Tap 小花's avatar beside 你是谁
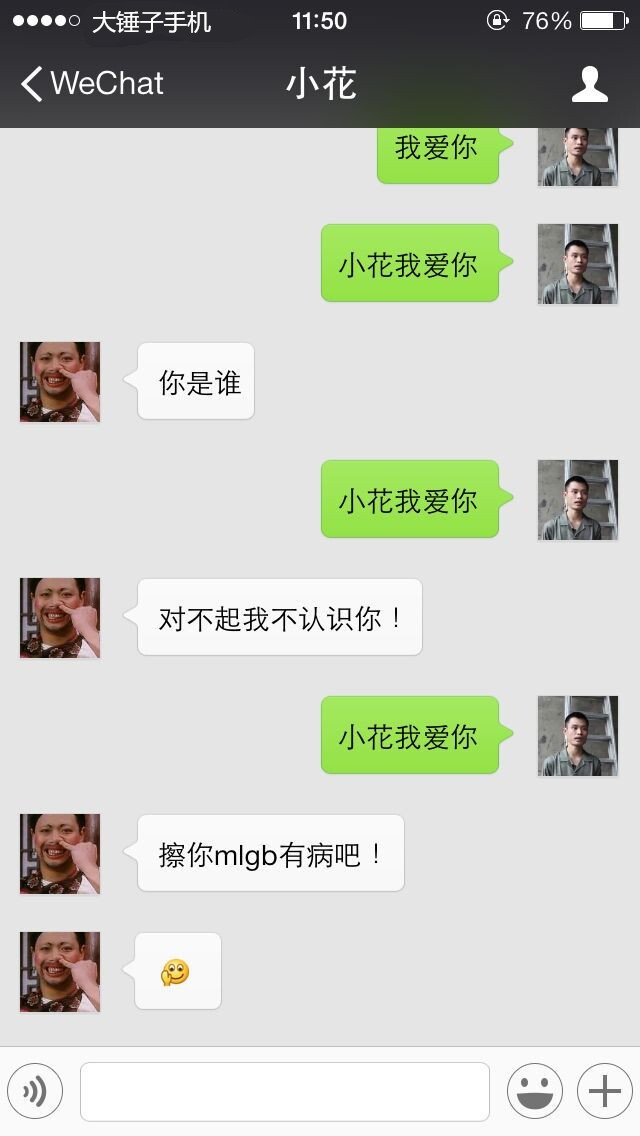640x1136 pixels. pos(60,381)
